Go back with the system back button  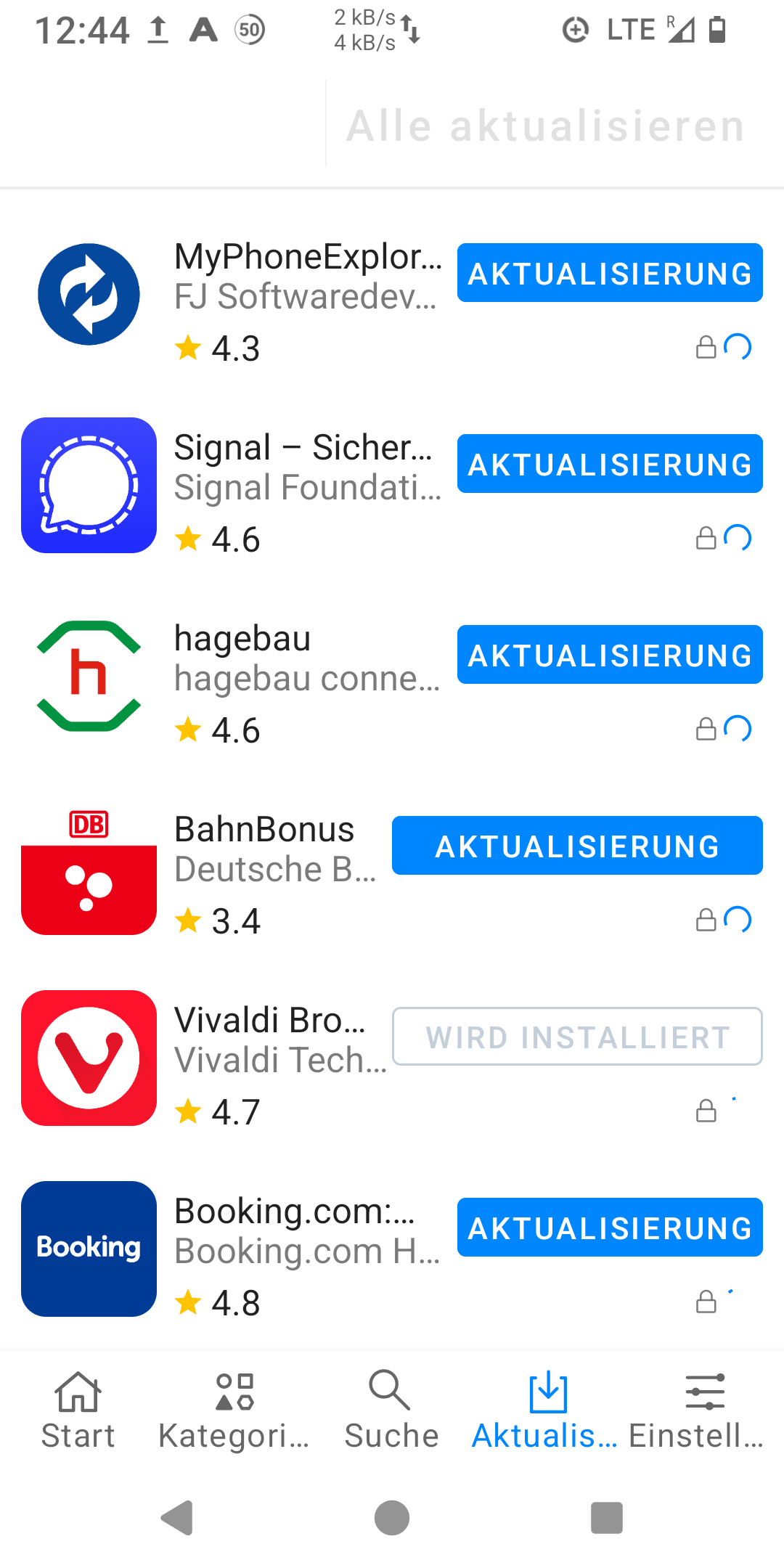[177, 1518]
